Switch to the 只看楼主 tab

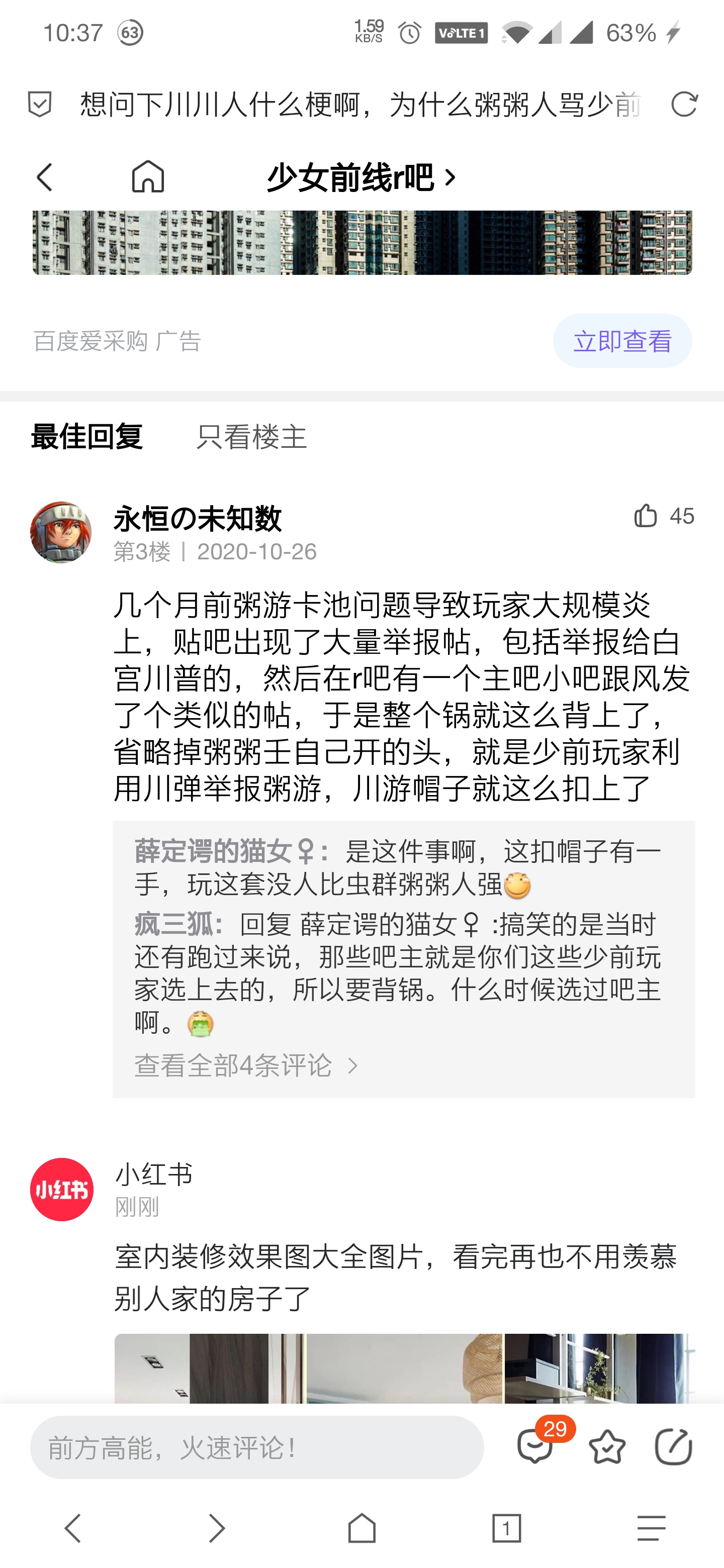point(251,436)
